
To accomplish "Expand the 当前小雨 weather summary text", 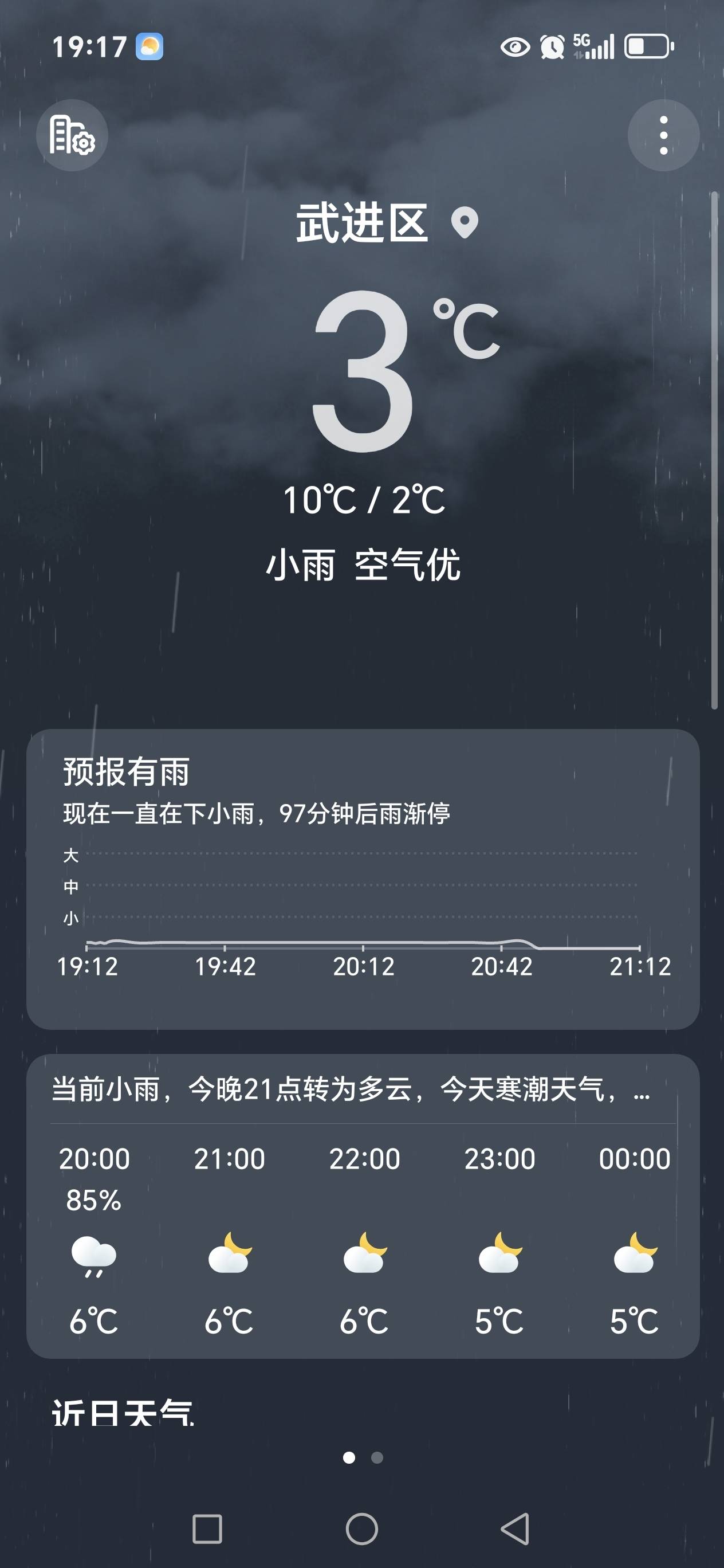I will click(x=352, y=1089).
